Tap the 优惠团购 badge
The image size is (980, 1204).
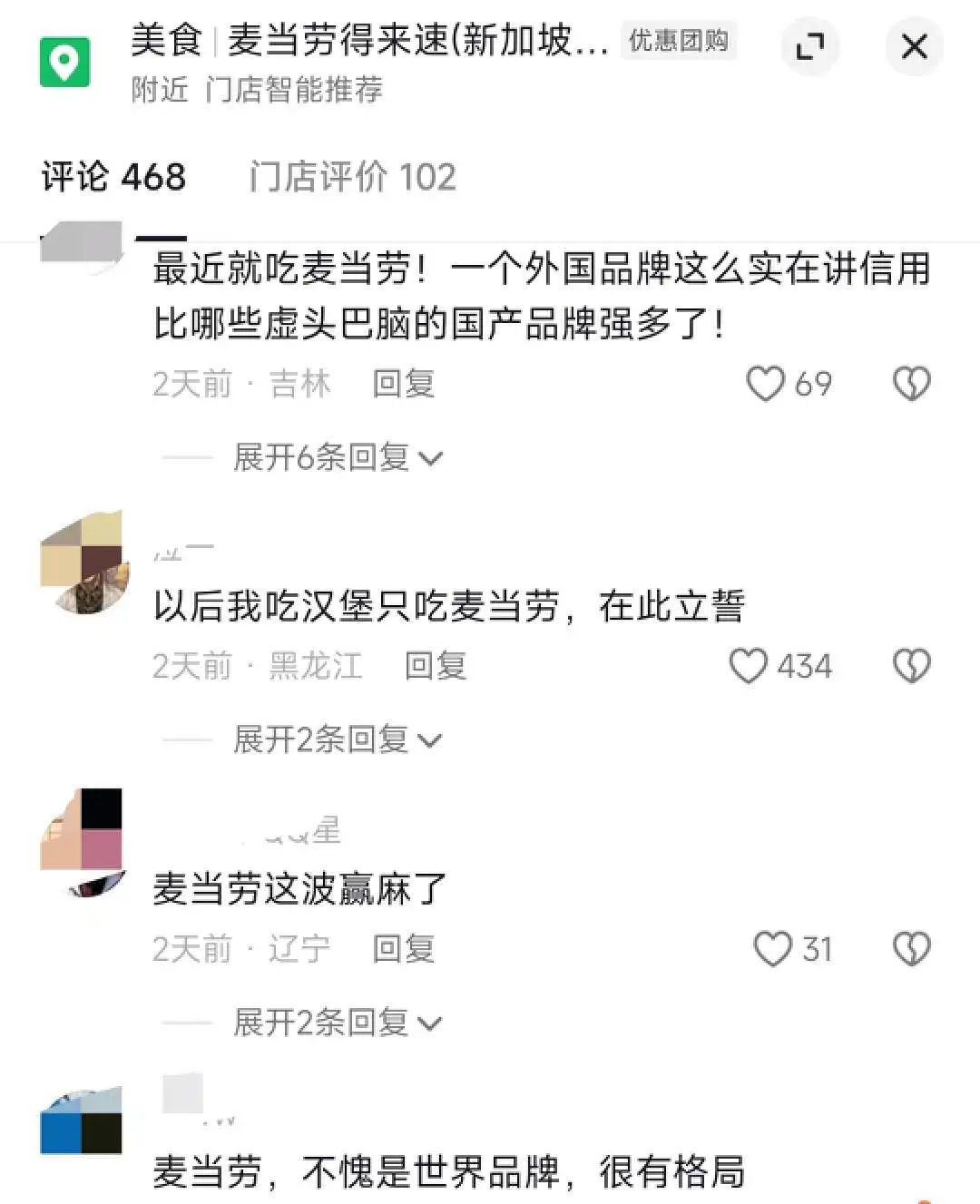(678, 41)
